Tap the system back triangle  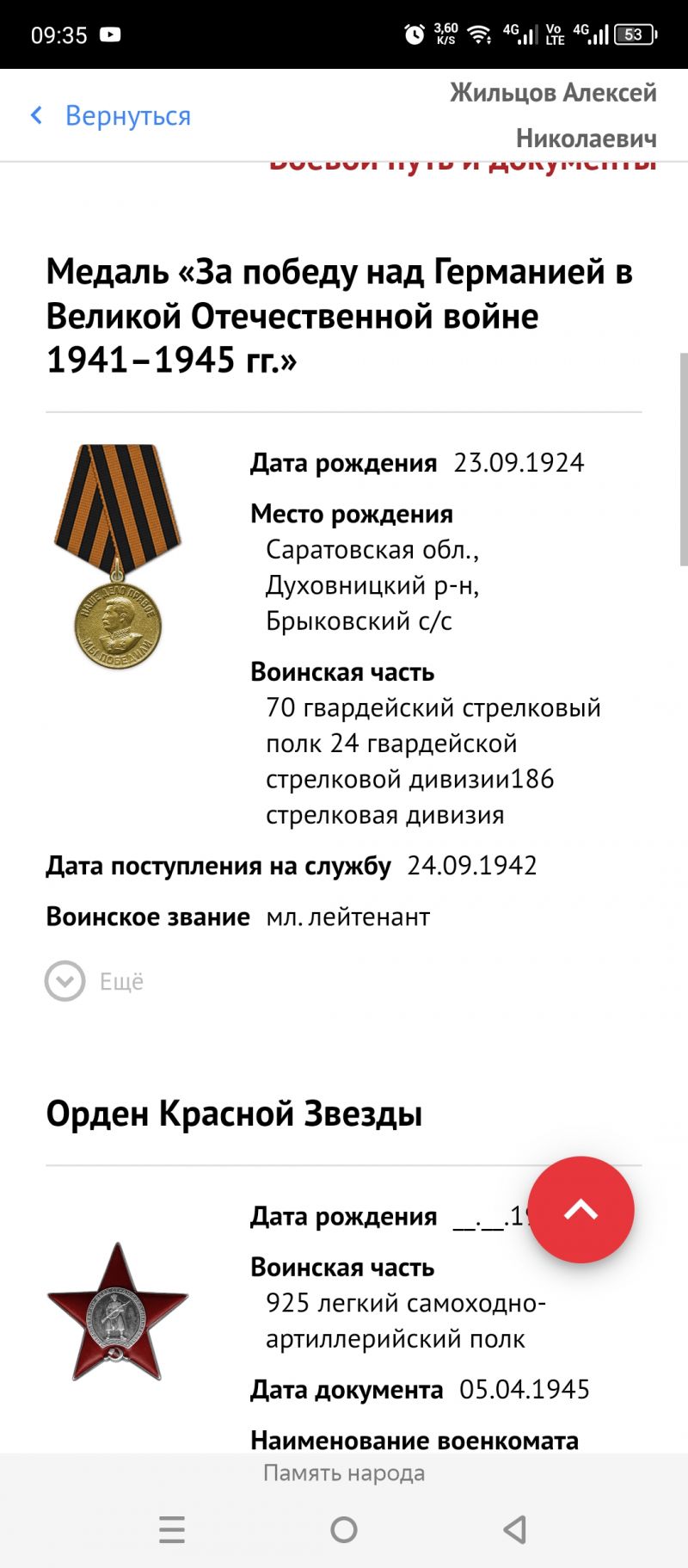click(x=515, y=1529)
